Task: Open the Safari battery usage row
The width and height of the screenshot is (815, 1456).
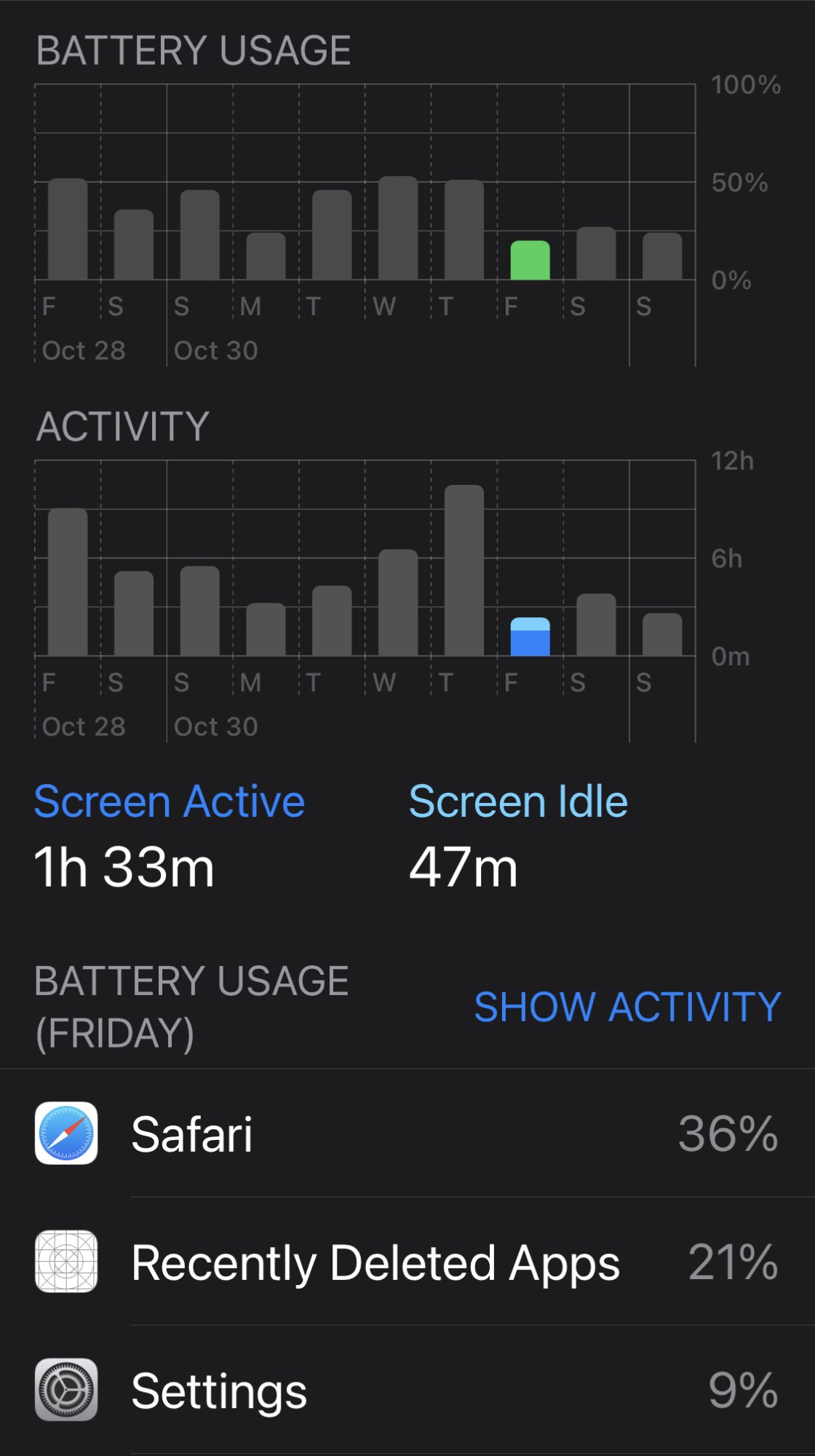Action: pos(407,1133)
